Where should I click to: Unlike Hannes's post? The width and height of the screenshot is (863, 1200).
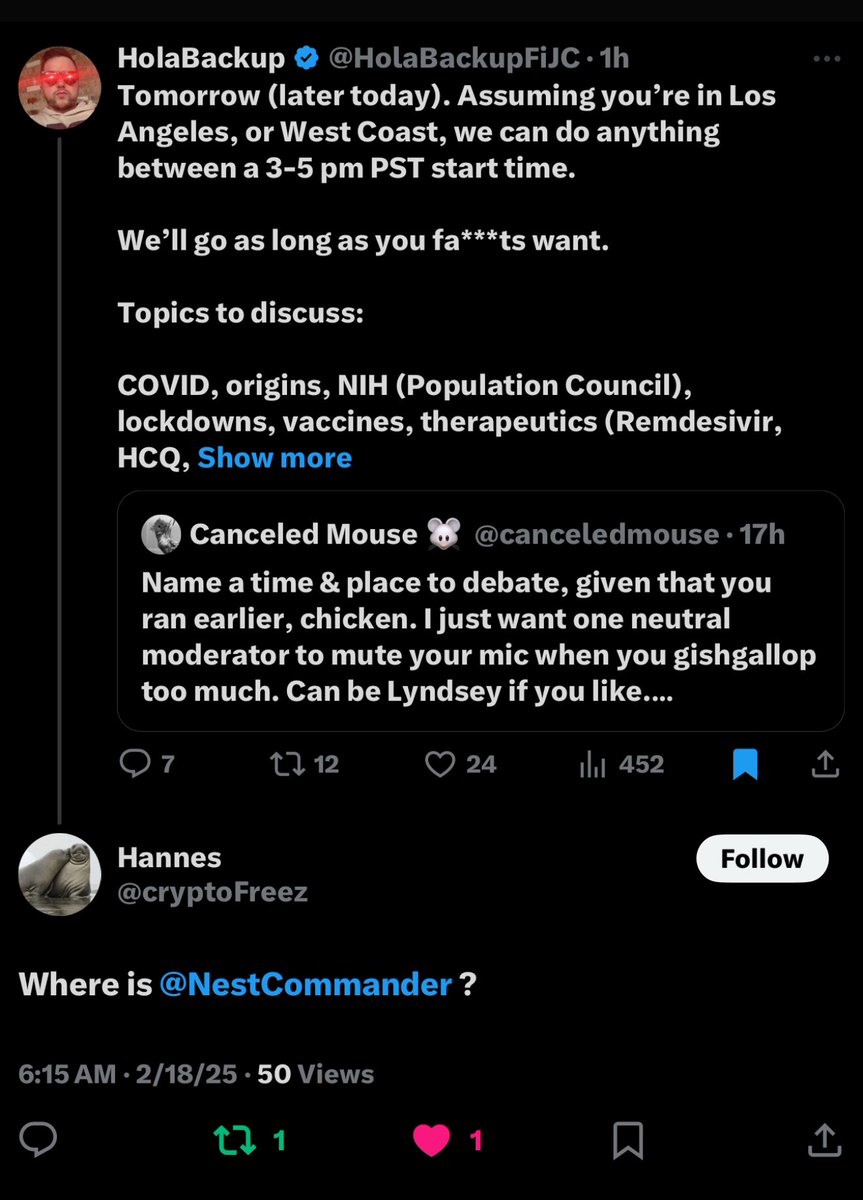pyautogui.click(x=432, y=1140)
